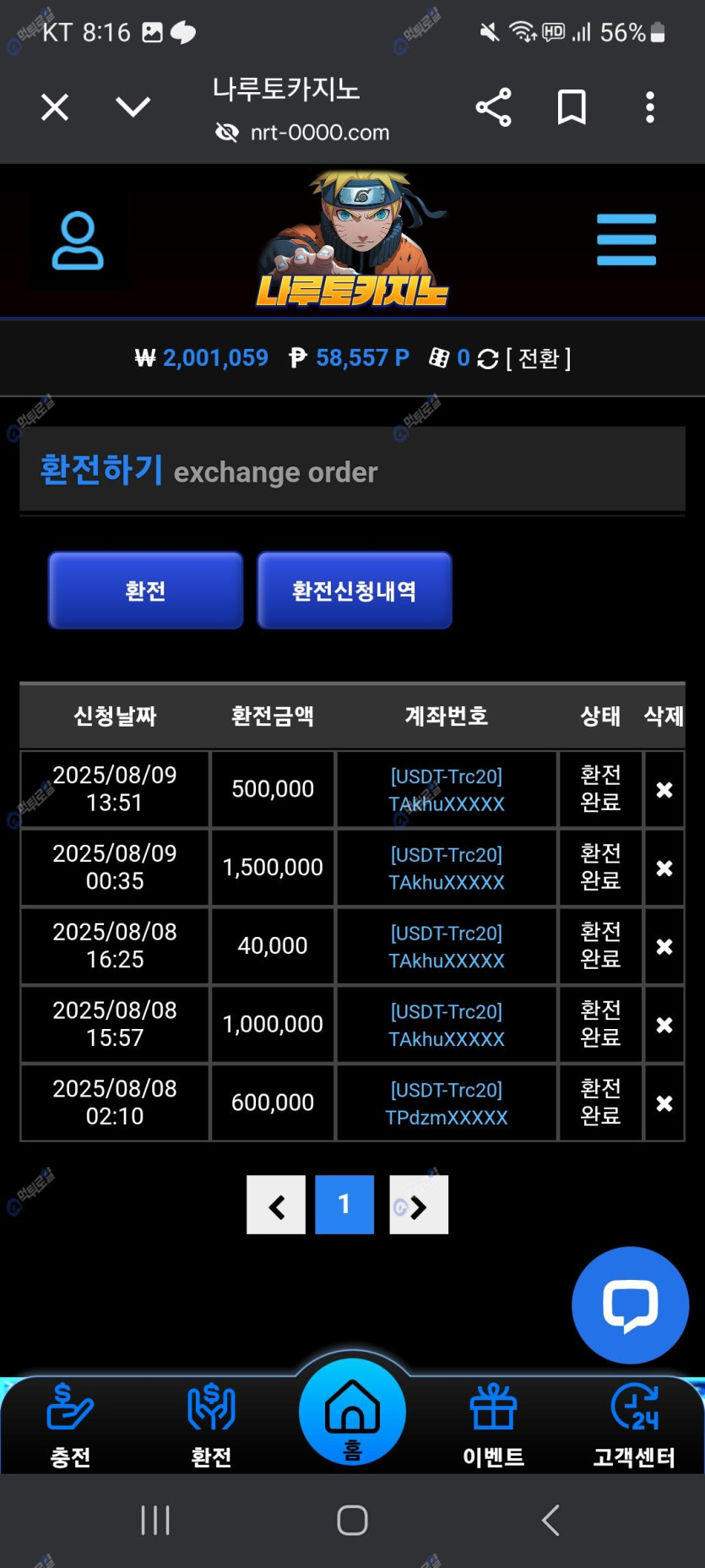Close the in-app browser tab
Viewport: 705px width, 1568px height.
point(55,107)
